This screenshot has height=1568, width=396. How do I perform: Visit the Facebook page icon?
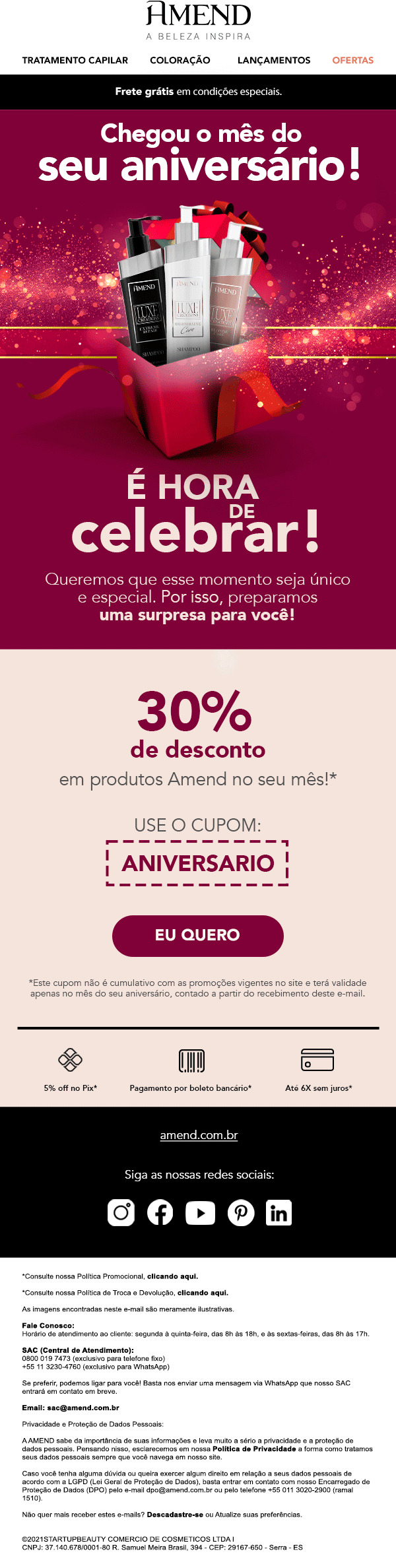pyautogui.click(x=160, y=1213)
